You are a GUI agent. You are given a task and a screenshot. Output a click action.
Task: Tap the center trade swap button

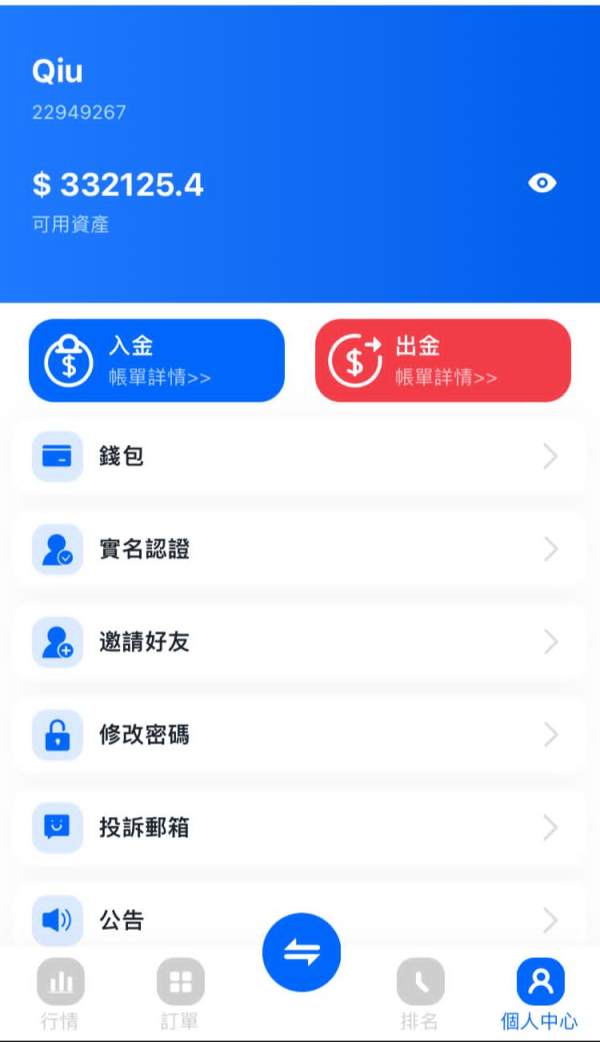[302, 952]
